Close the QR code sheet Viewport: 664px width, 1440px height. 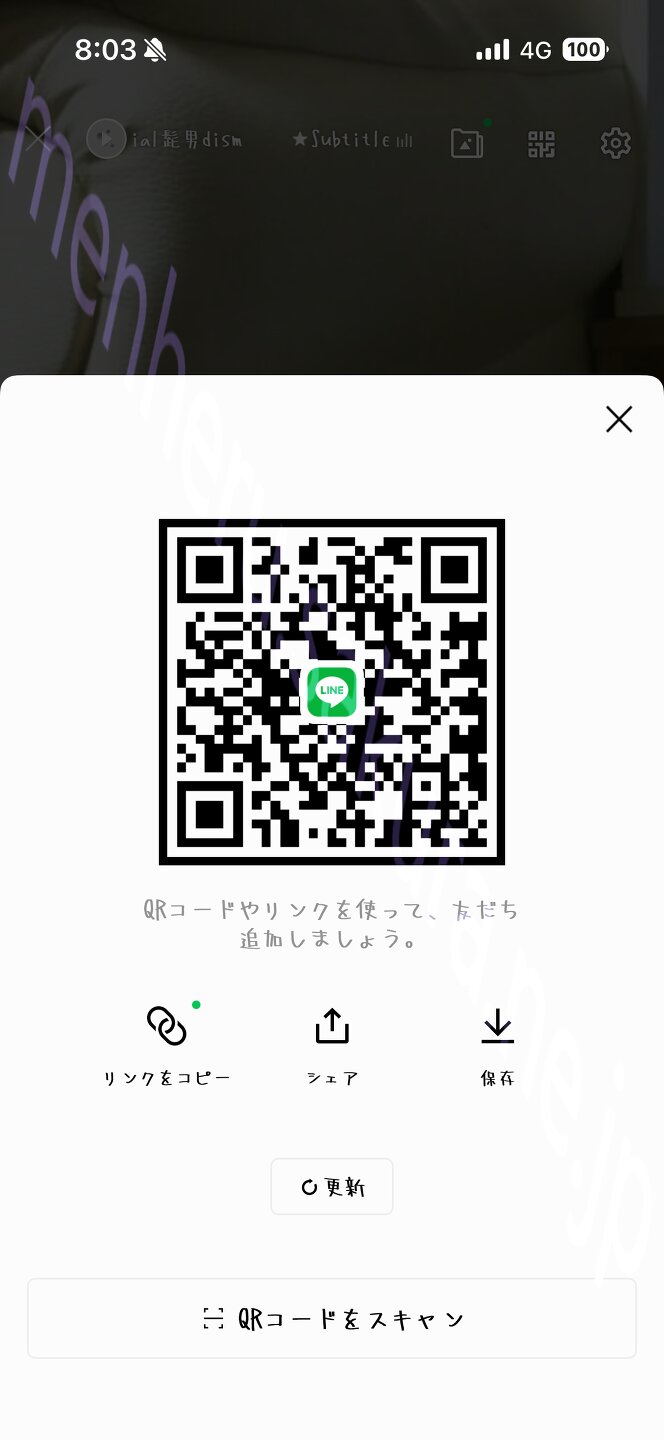[619, 419]
